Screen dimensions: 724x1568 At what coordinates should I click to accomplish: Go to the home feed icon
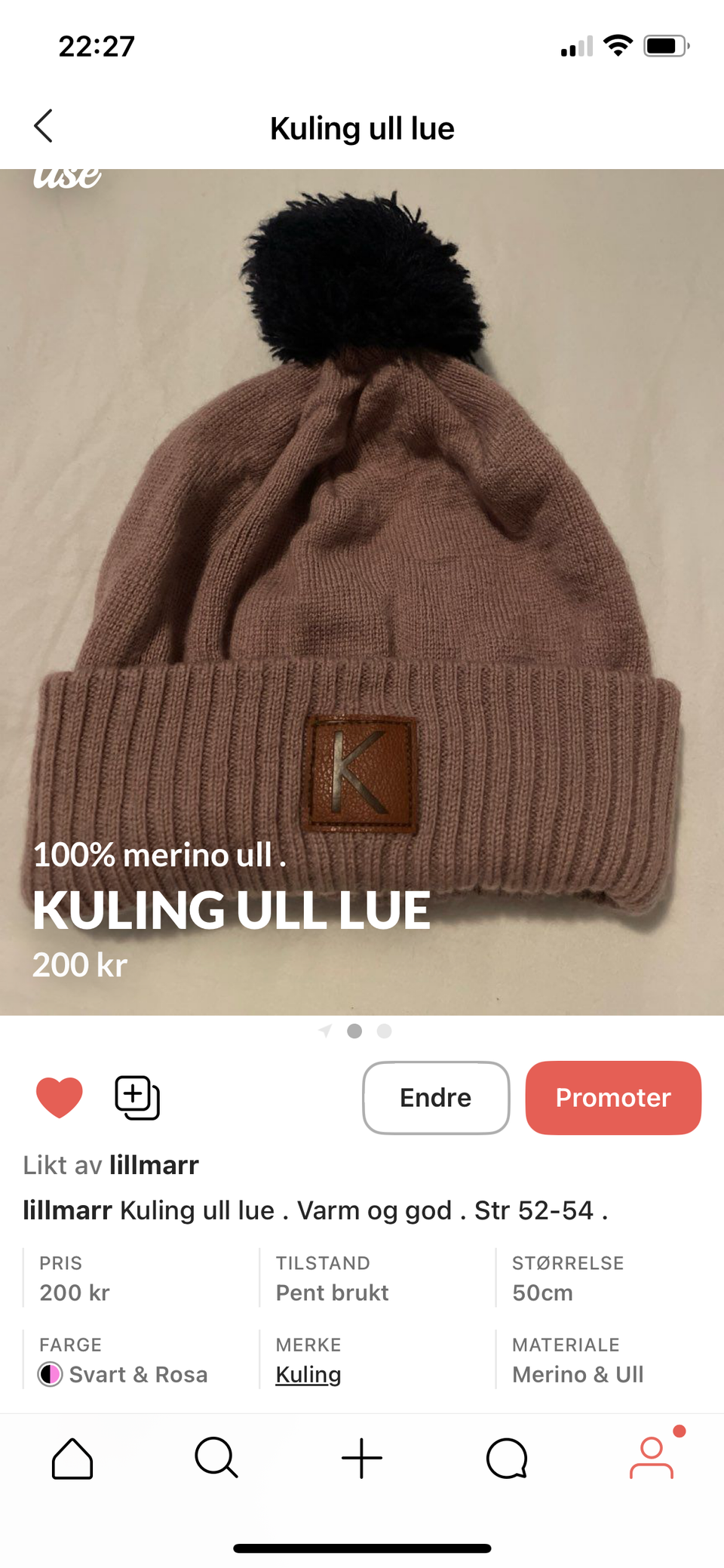(72, 1458)
